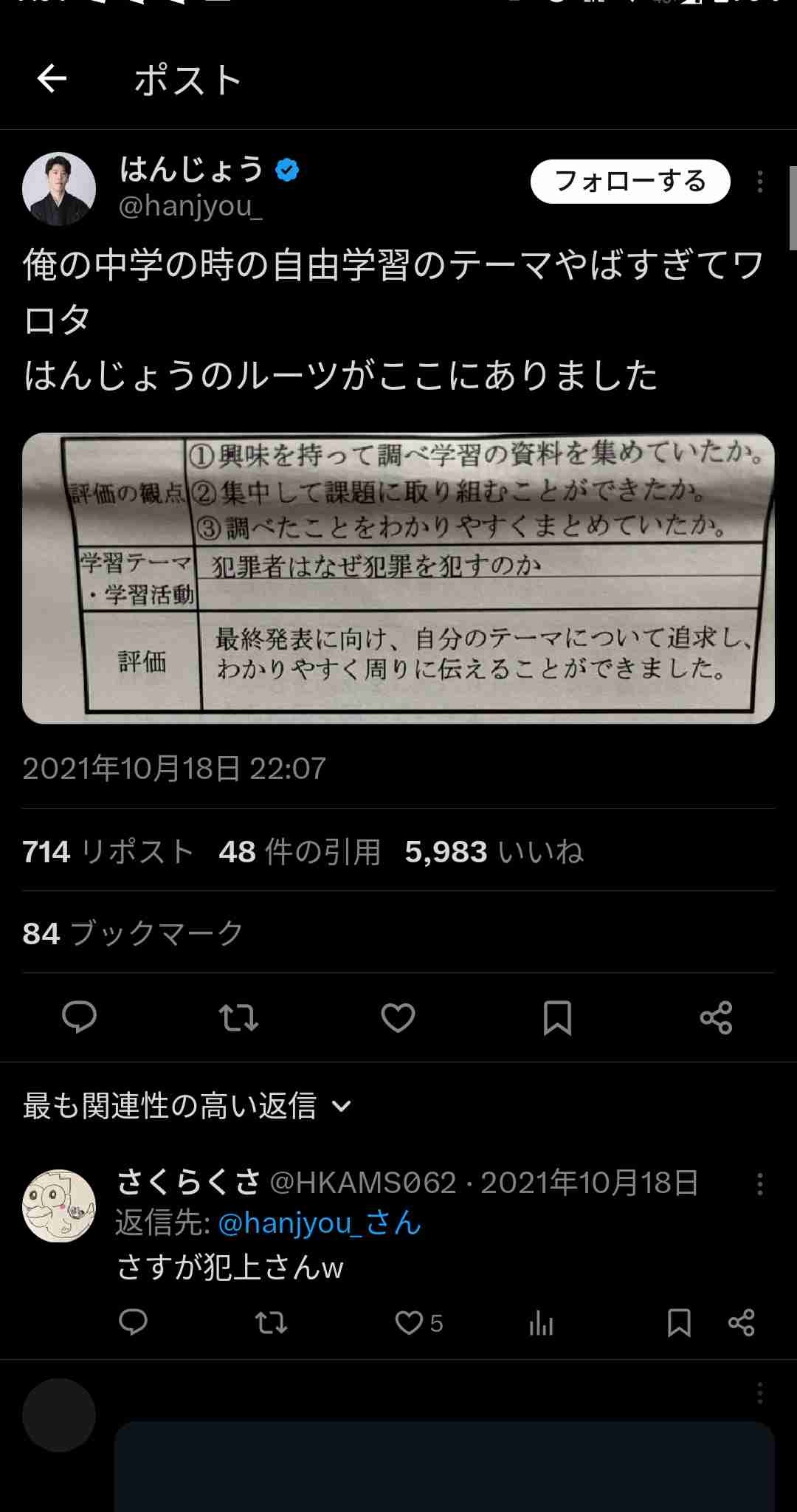Like さくらくさ's reply
Image resolution: width=797 pixels, height=1512 pixels.
410,1322
